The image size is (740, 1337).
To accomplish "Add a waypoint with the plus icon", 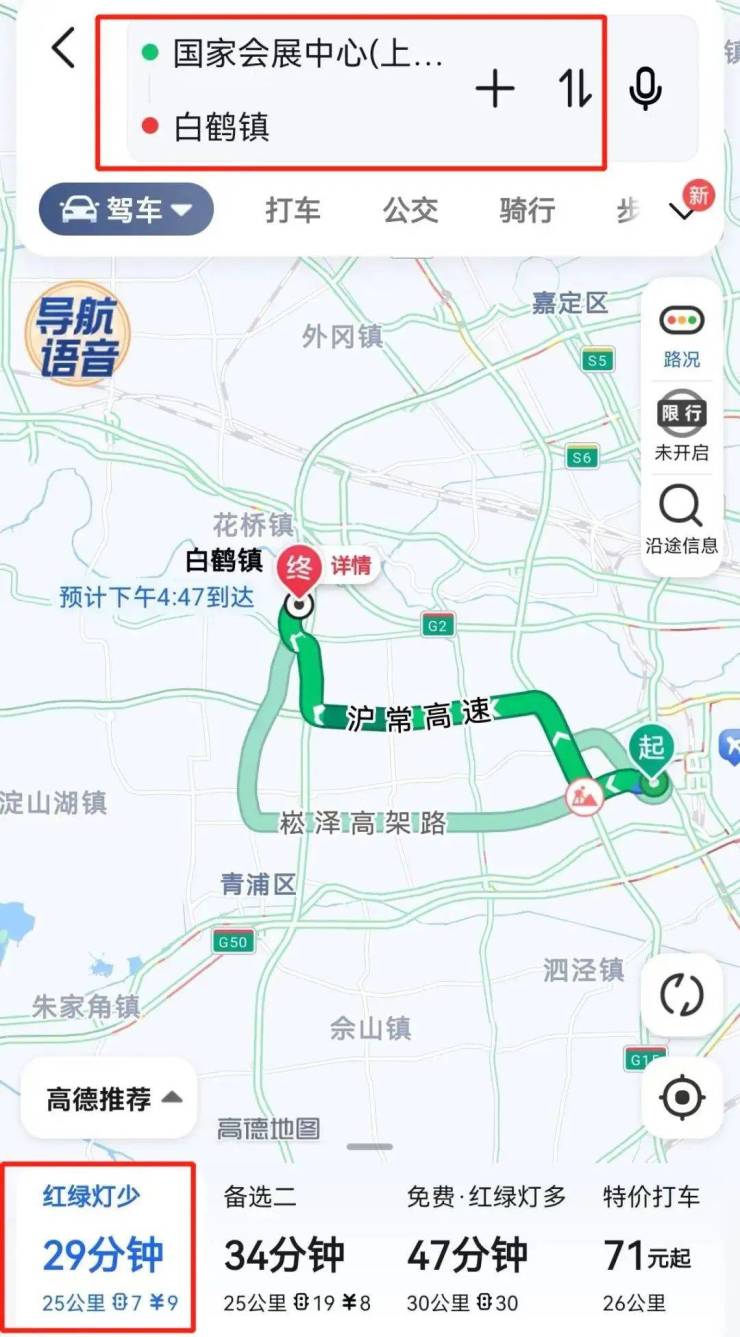I will tap(495, 90).
